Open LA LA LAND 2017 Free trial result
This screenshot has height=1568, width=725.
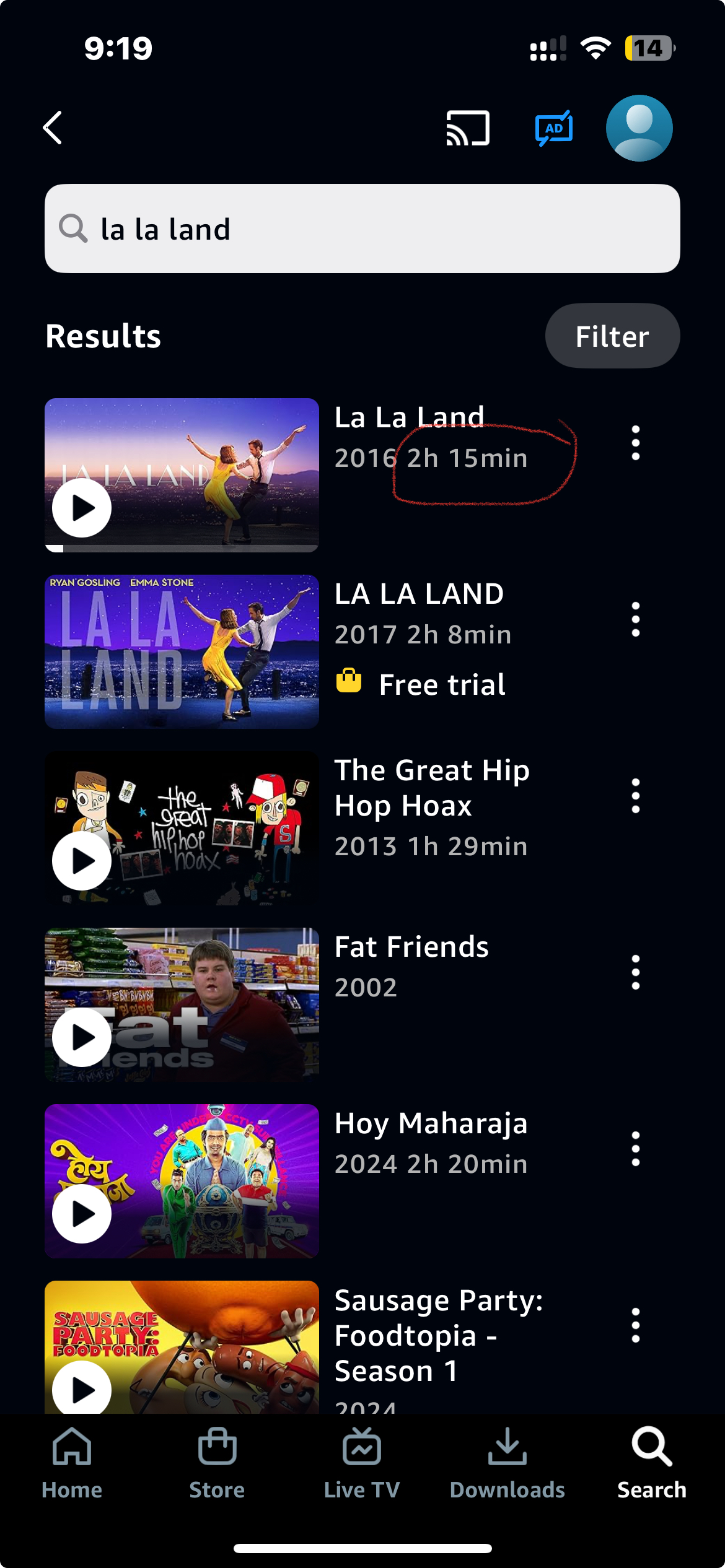tap(181, 651)
